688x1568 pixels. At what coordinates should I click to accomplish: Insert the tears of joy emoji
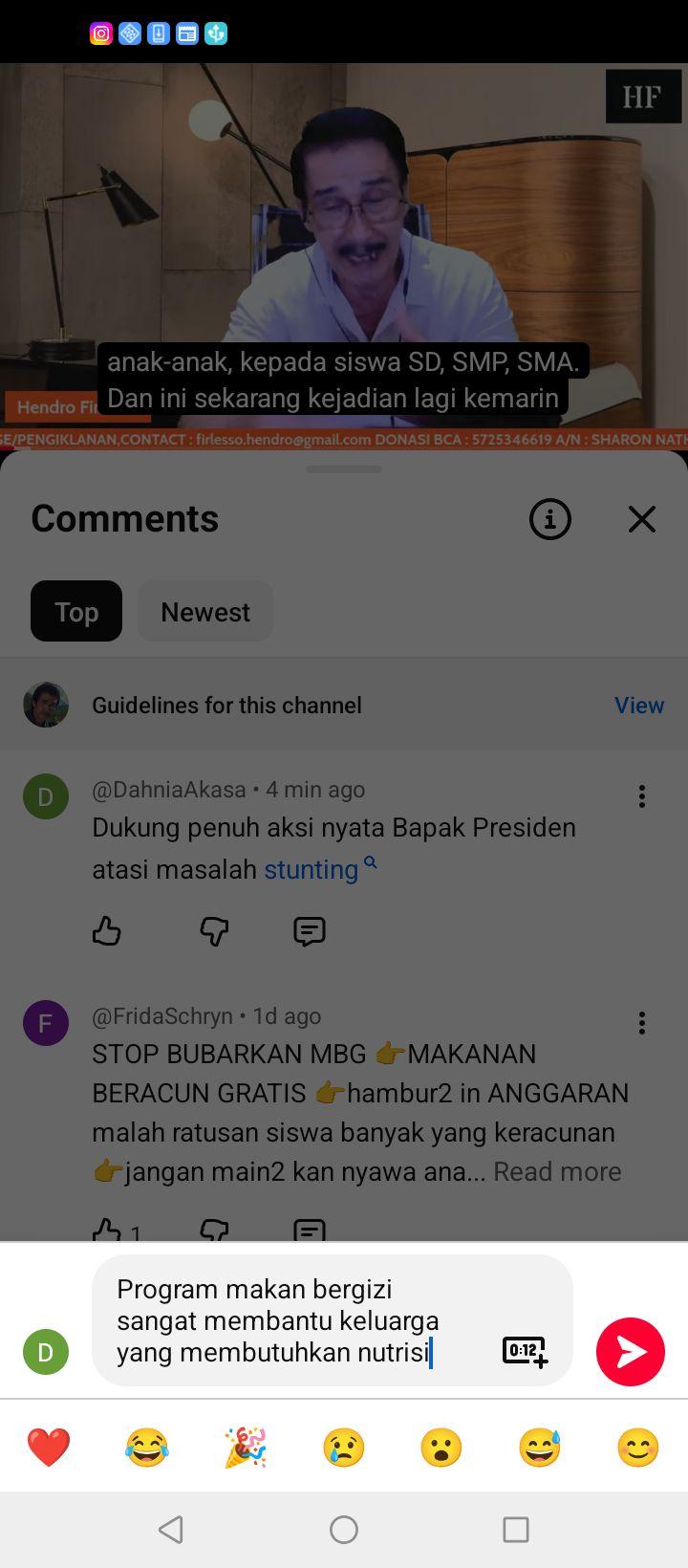(147, 1448)
